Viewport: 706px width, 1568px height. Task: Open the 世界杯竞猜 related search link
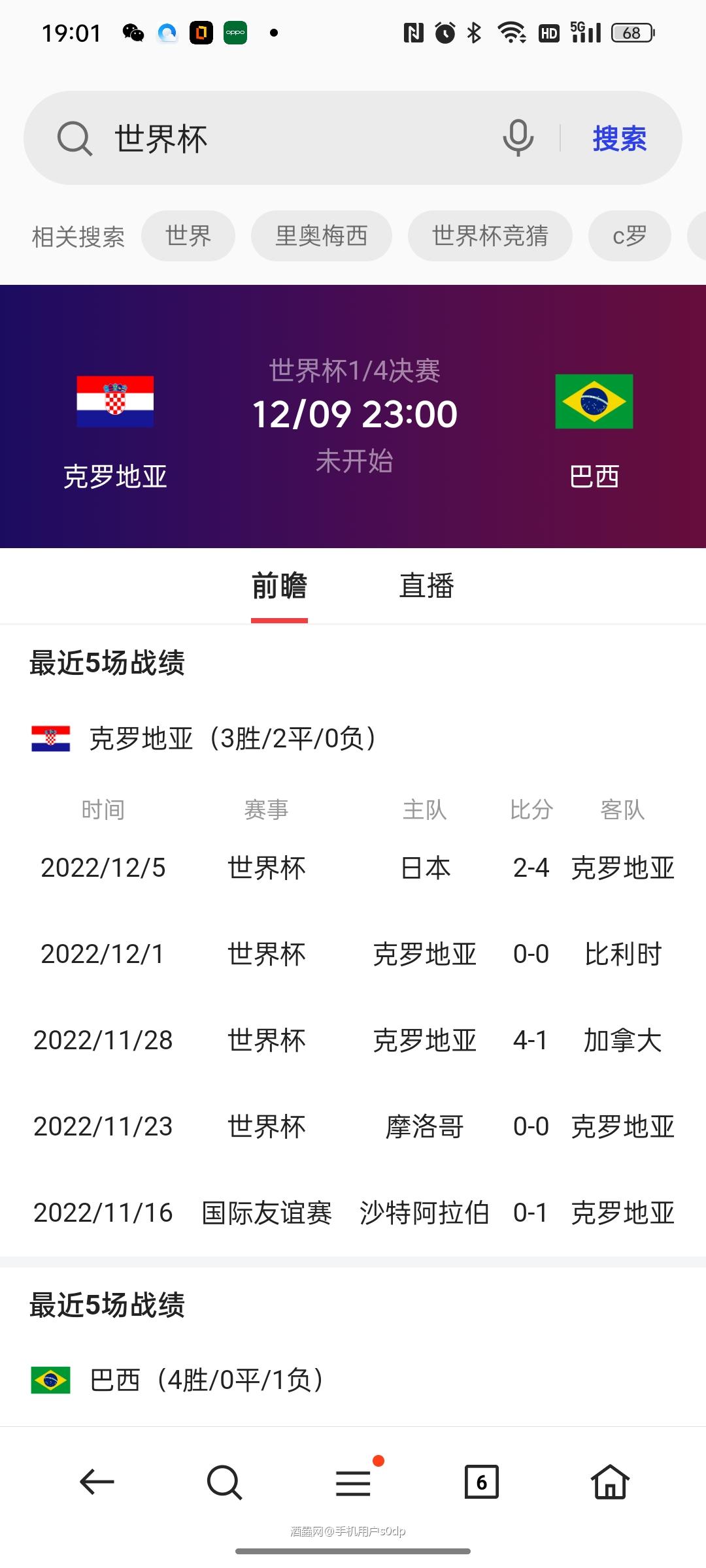pyautogui.click(x=489, y=237)
